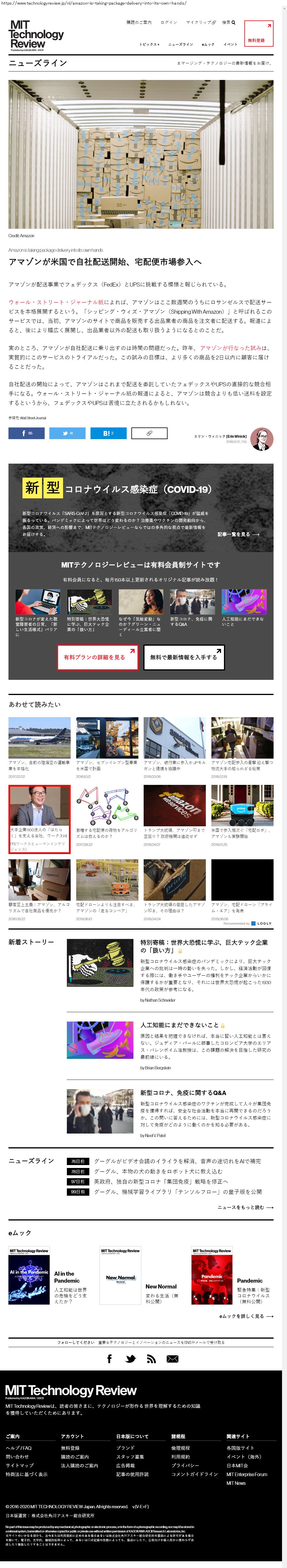The width and height of the screenshot is (287, 1568).
Task: Read the グーグル、本物の犬の動き news item
Action: 158,1171
